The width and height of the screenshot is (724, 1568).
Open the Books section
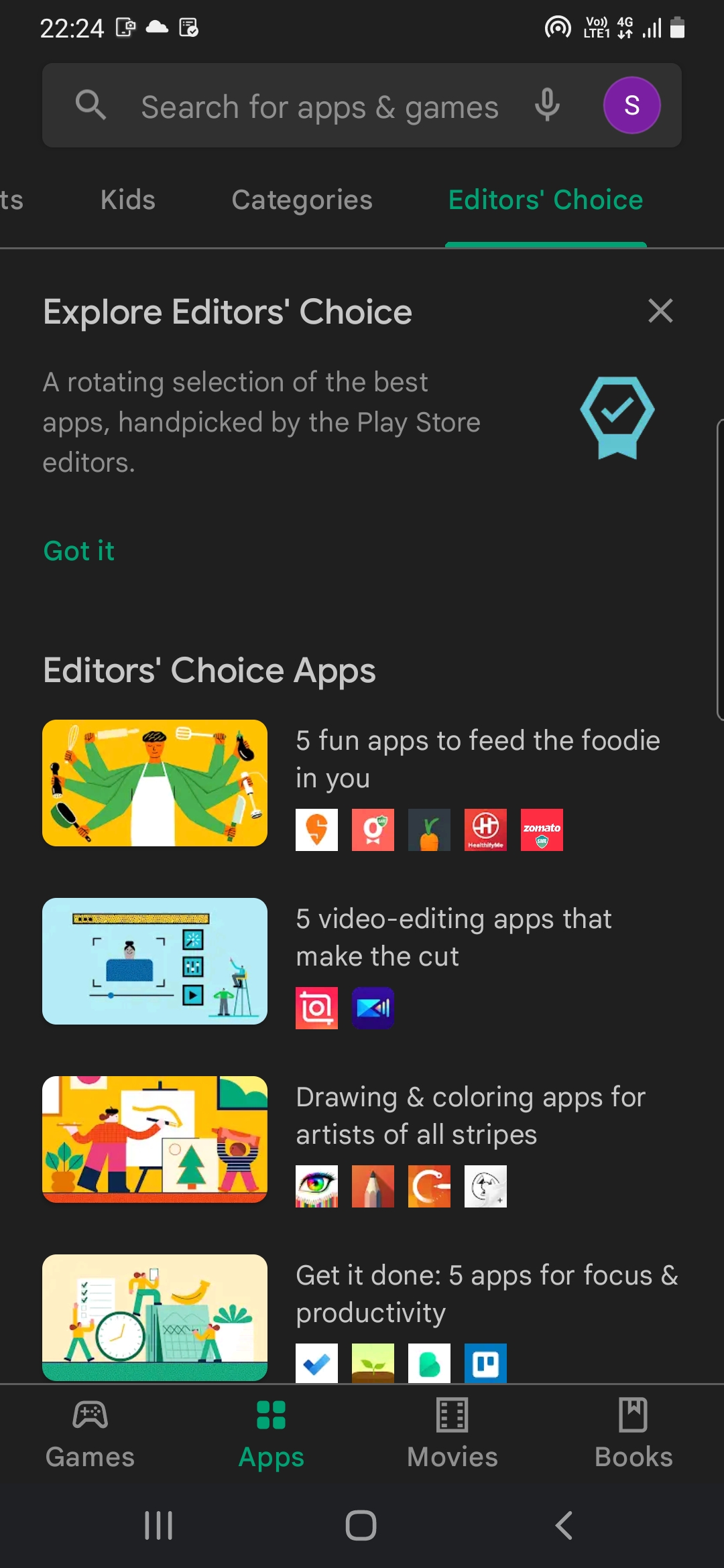point(633,1434)
